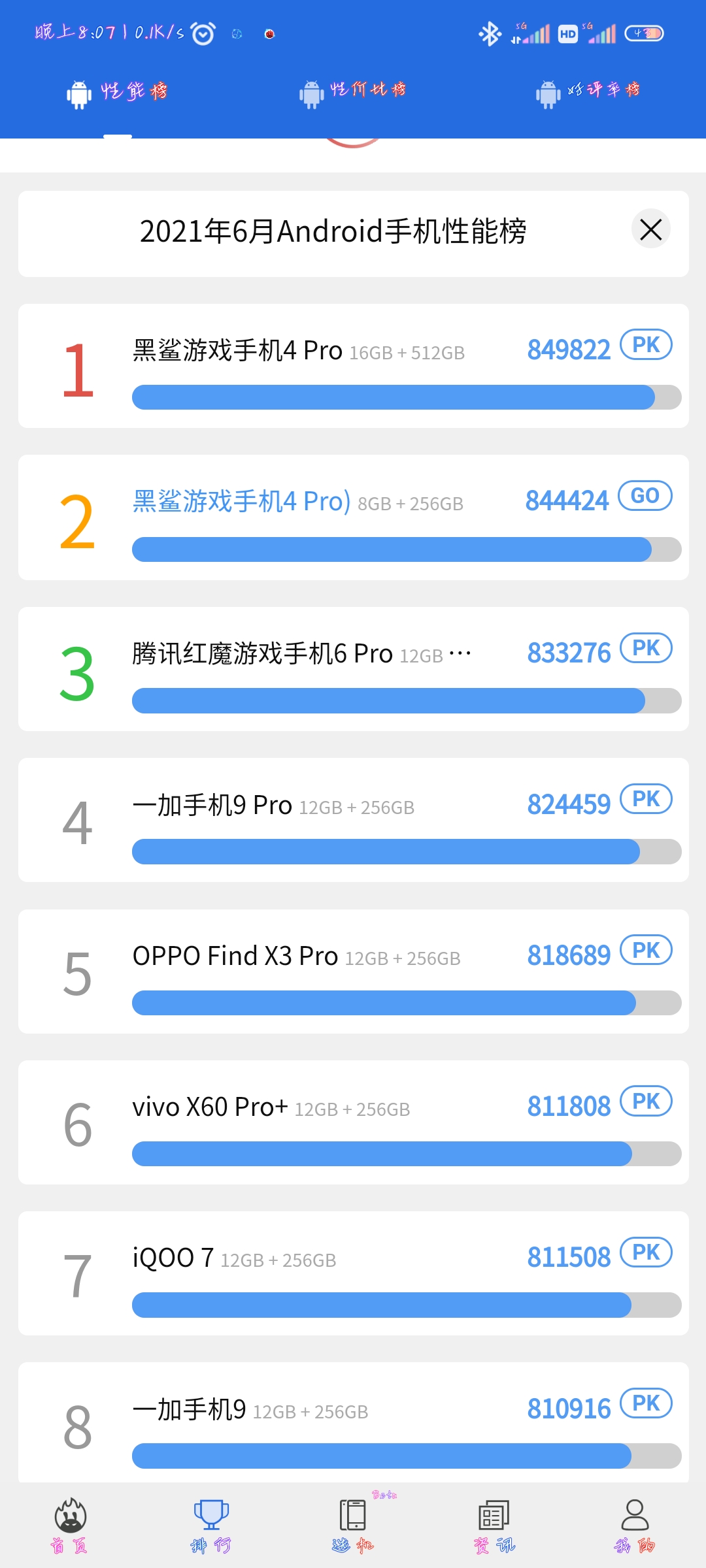Viewport: 706px width, 1568px height.
Task: Select the 排行 ranking tab
Action: point(211,1526)
